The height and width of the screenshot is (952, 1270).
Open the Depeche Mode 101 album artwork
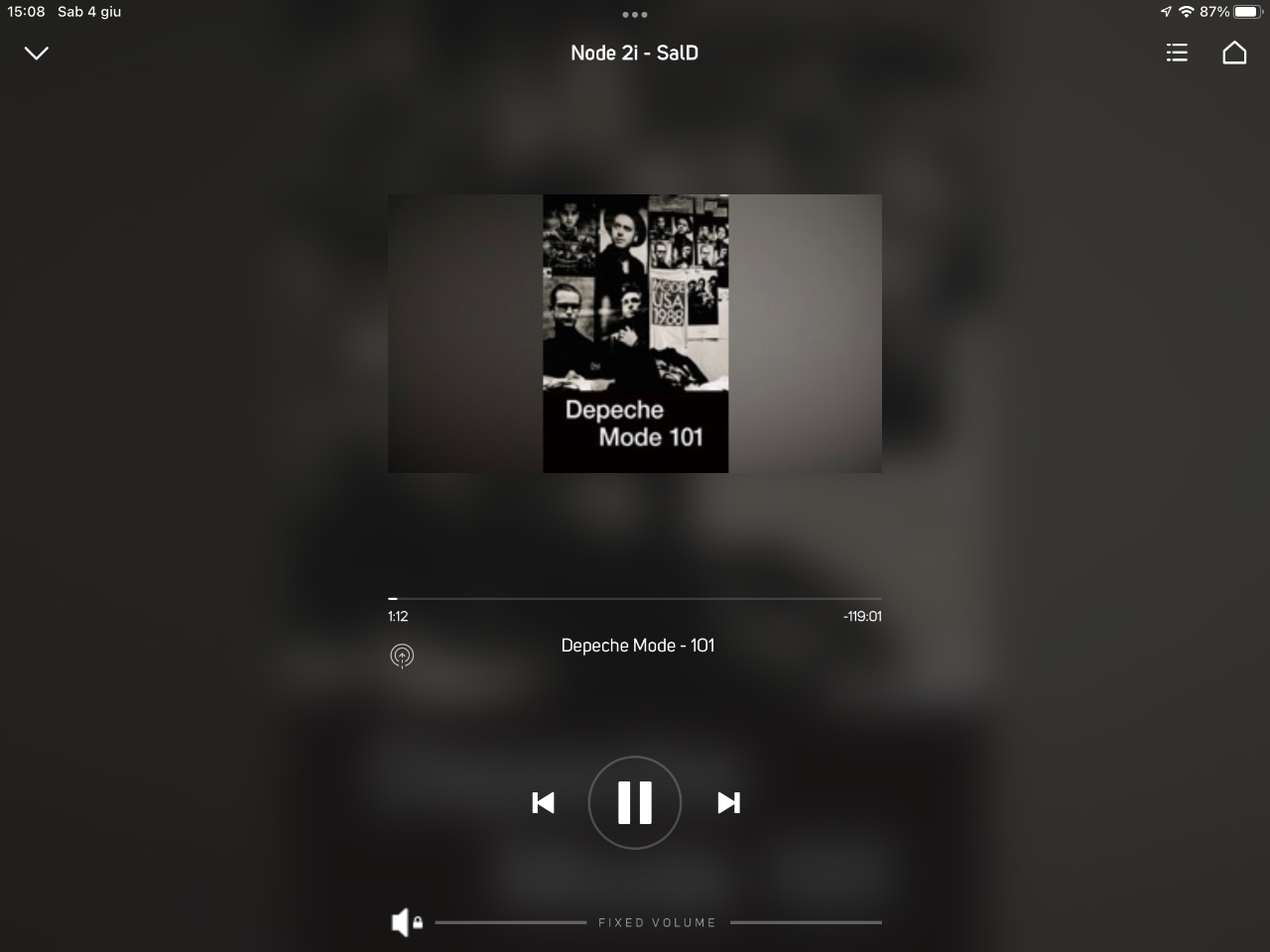(x=635, y=333)
